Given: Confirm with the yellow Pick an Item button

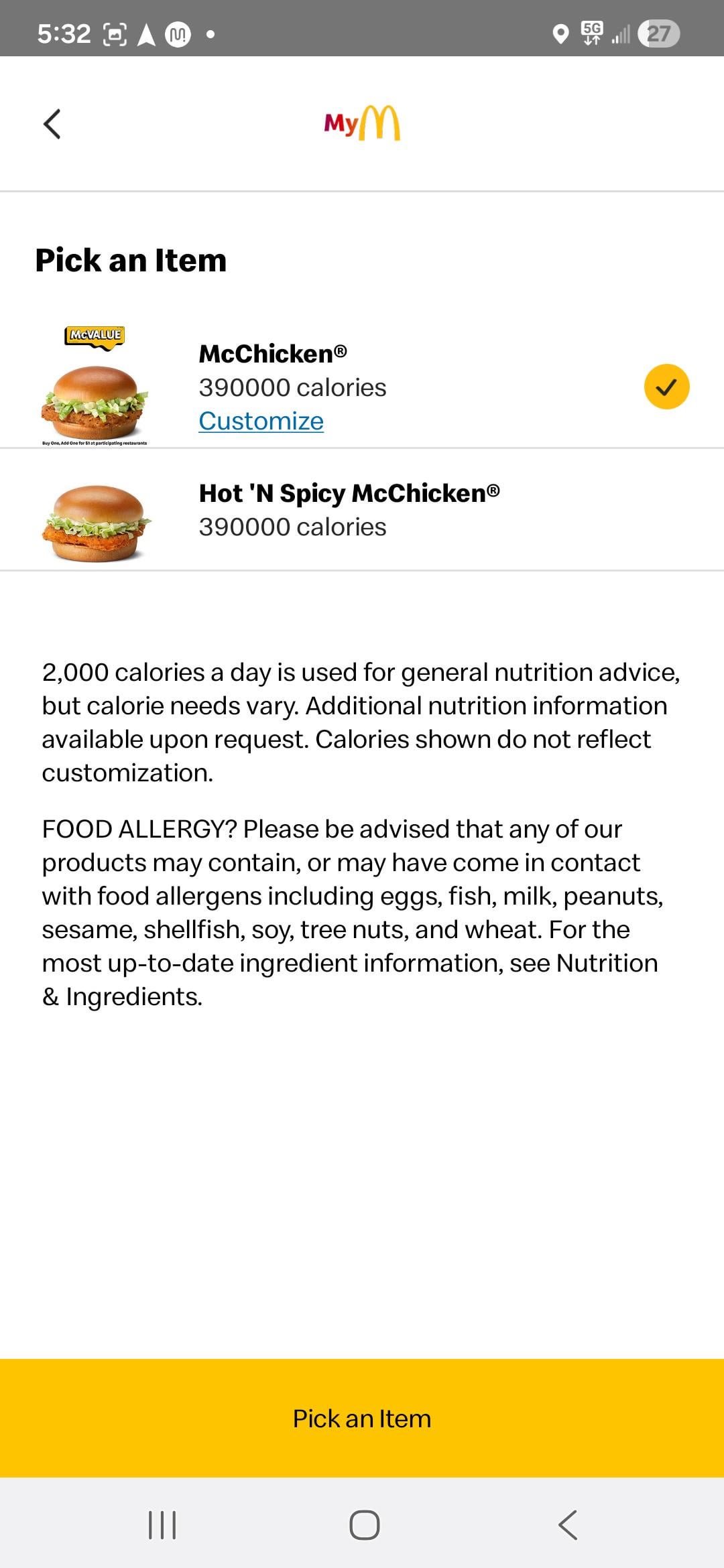Looking at the screenshot, I should 362,1418.
